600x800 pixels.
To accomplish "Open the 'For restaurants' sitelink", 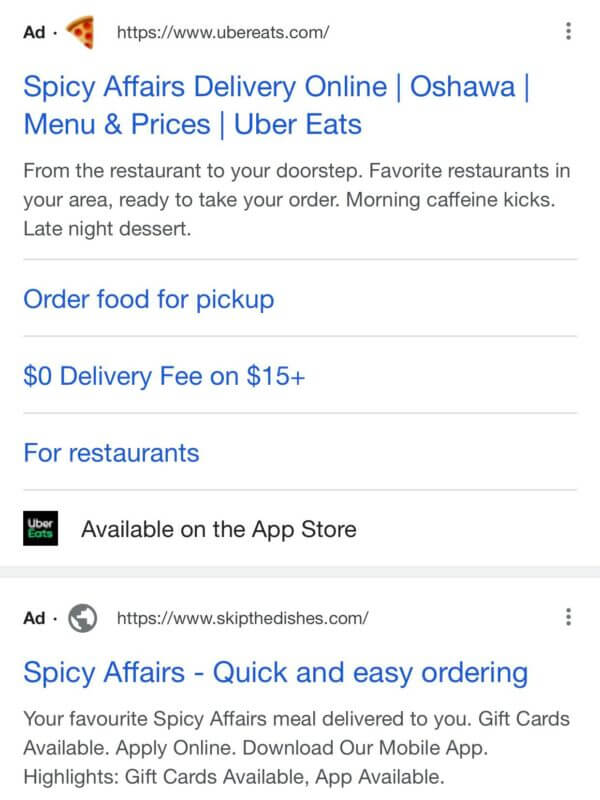I will pyautogui.click(x=111, y=452).
